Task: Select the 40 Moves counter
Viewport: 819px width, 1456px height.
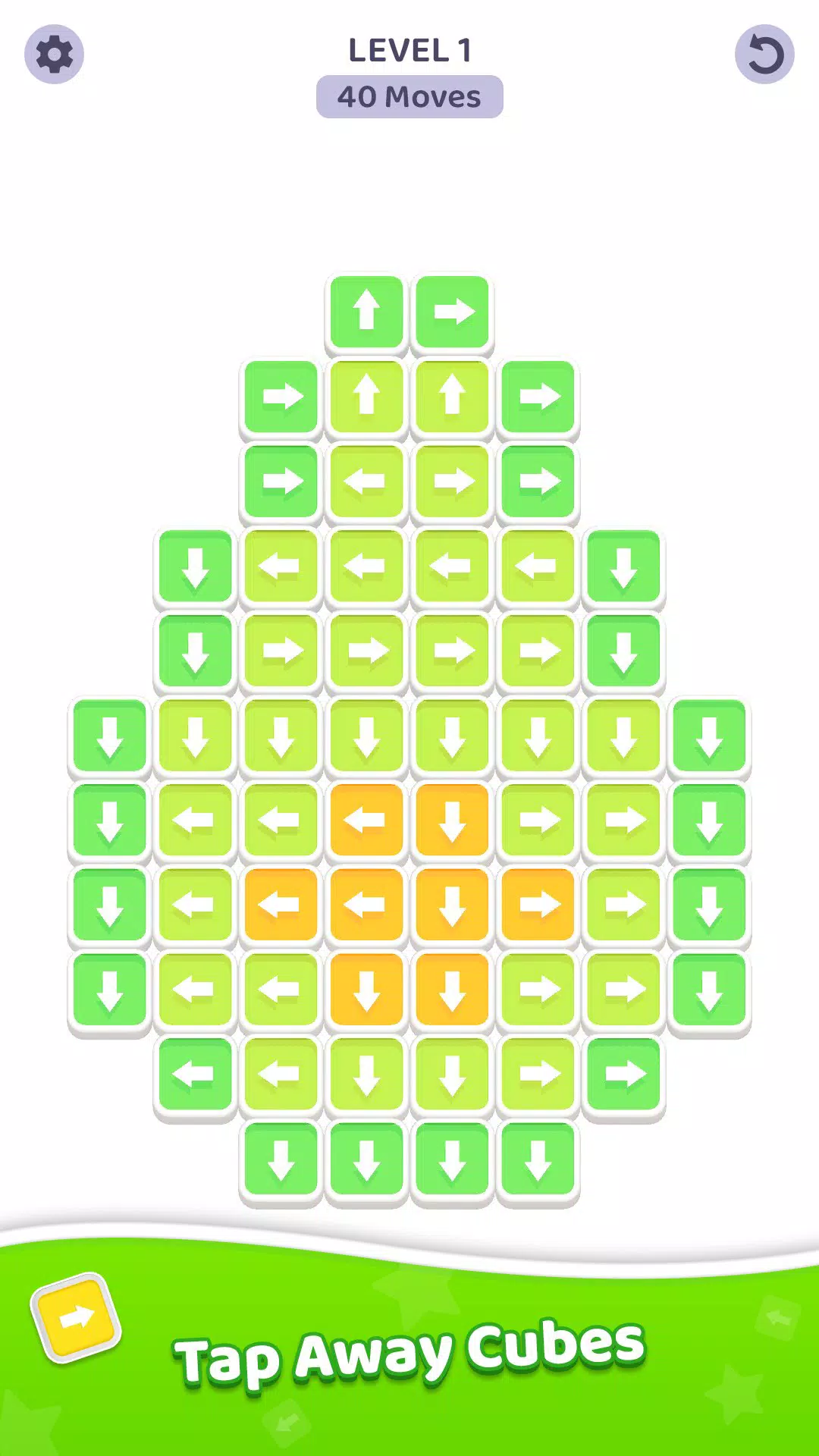Action: (x=409, y=96)
